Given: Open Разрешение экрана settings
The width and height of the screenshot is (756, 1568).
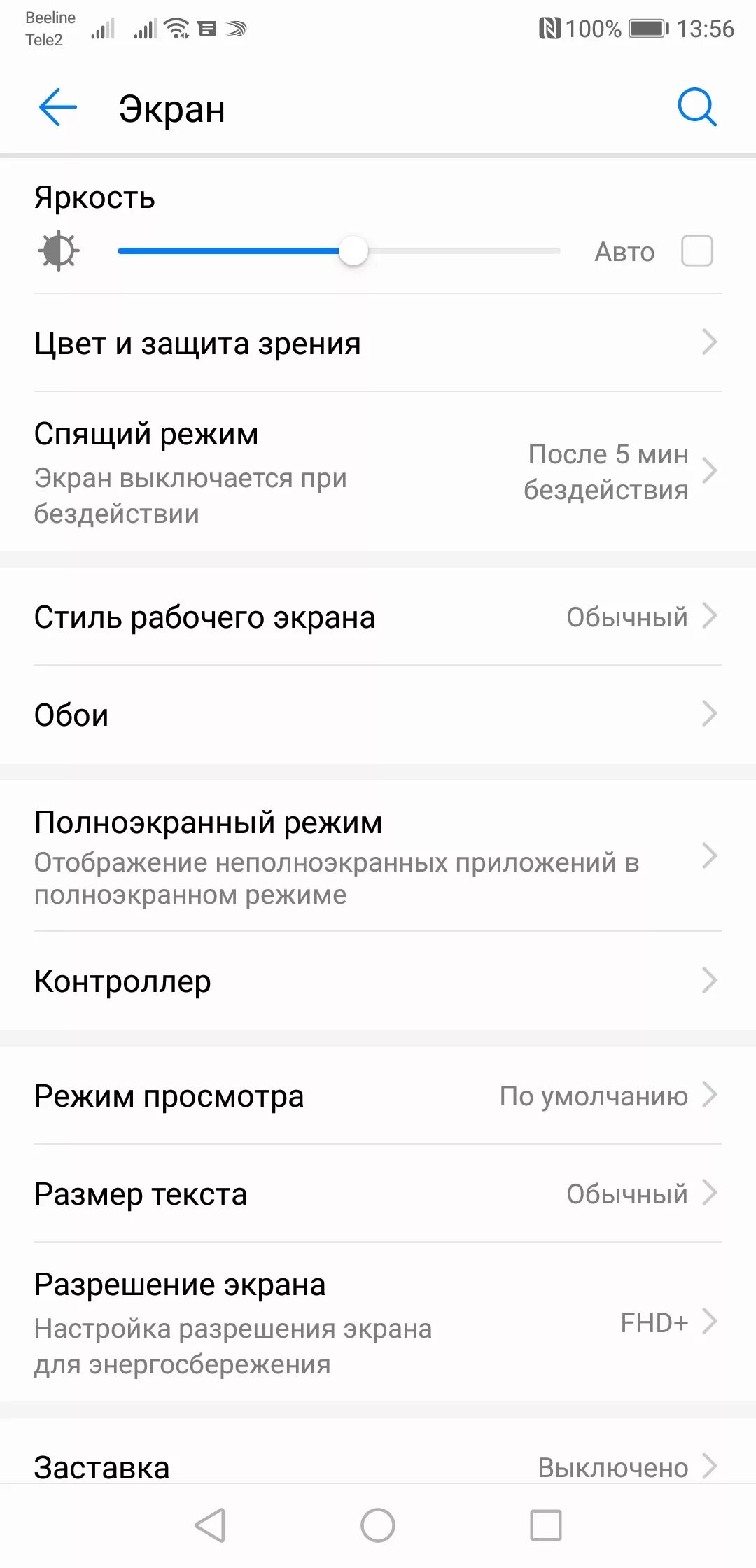Looking at the screenshot, I should [x=378, y=1323].
